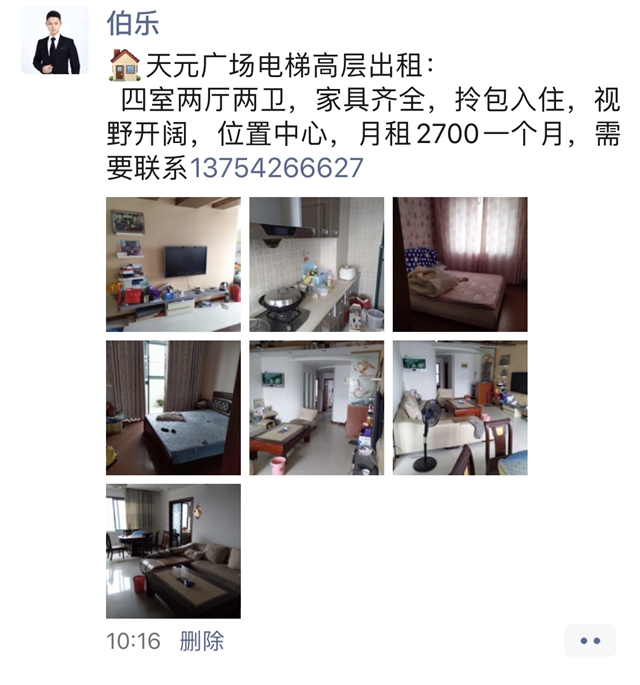Call the phone number 13754266627
The height and width of the screenshot is (685, 640).
coord(276,168)
